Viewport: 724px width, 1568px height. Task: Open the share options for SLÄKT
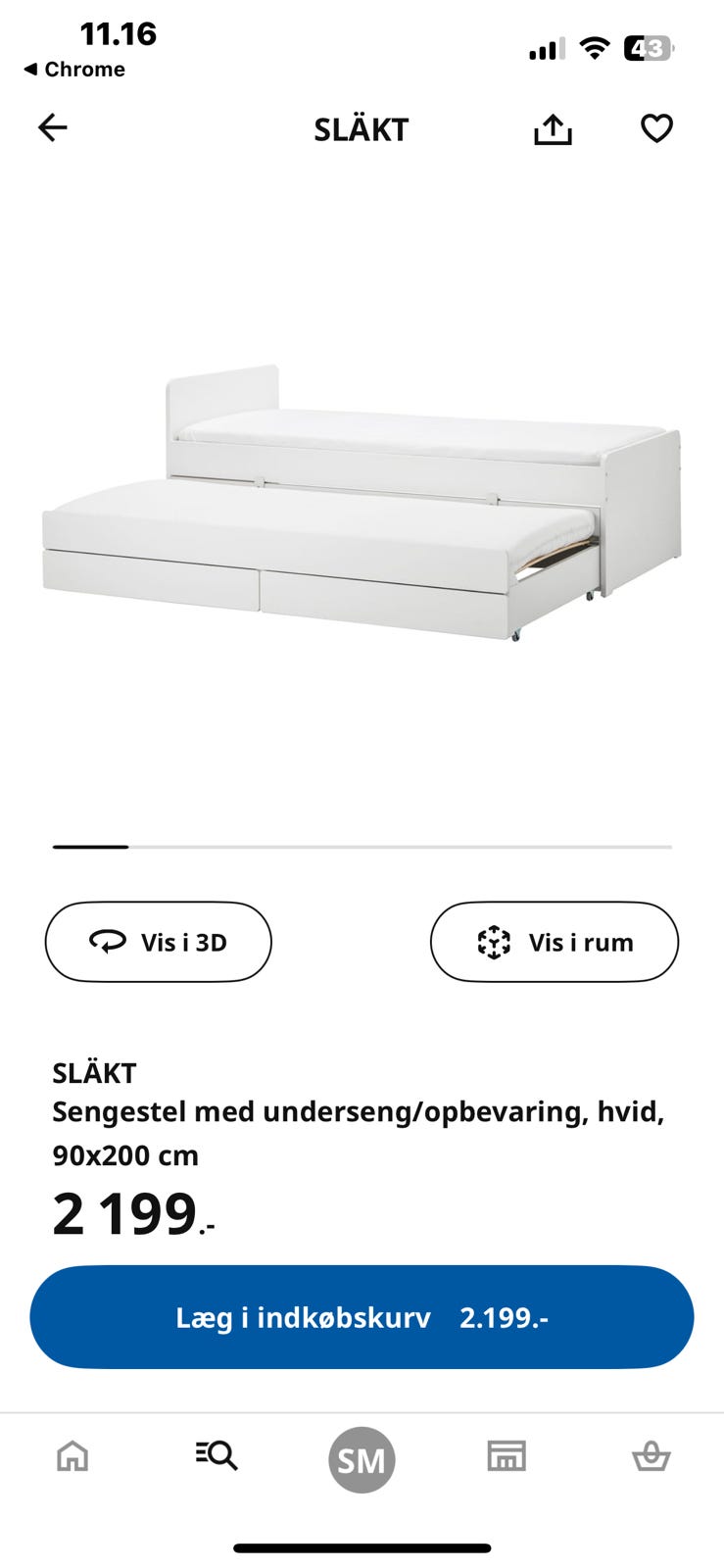tap(554, 127)
